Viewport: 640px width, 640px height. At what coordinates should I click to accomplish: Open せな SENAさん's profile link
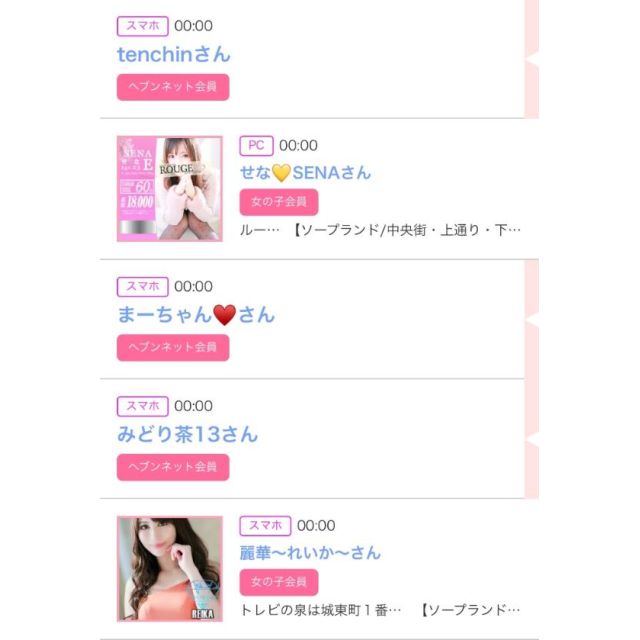305,172
